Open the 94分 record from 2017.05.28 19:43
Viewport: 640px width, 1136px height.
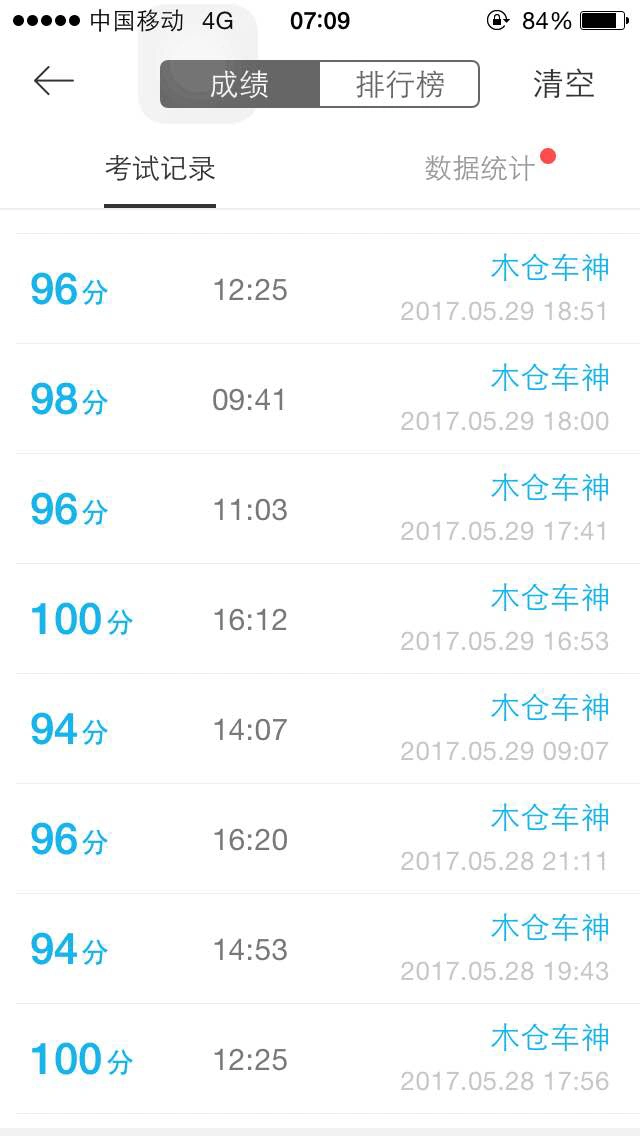(x=320, y=949)
